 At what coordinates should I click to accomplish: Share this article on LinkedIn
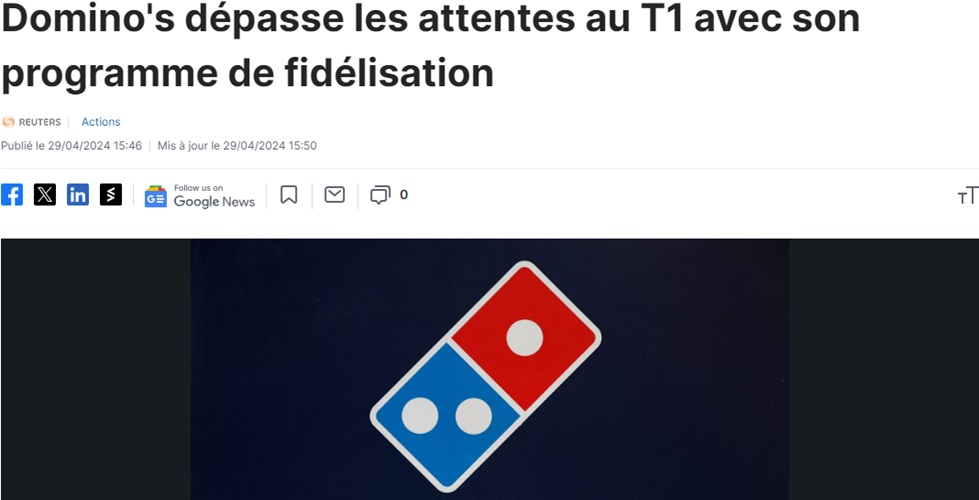pyautogui.click(x=78, y=195)
